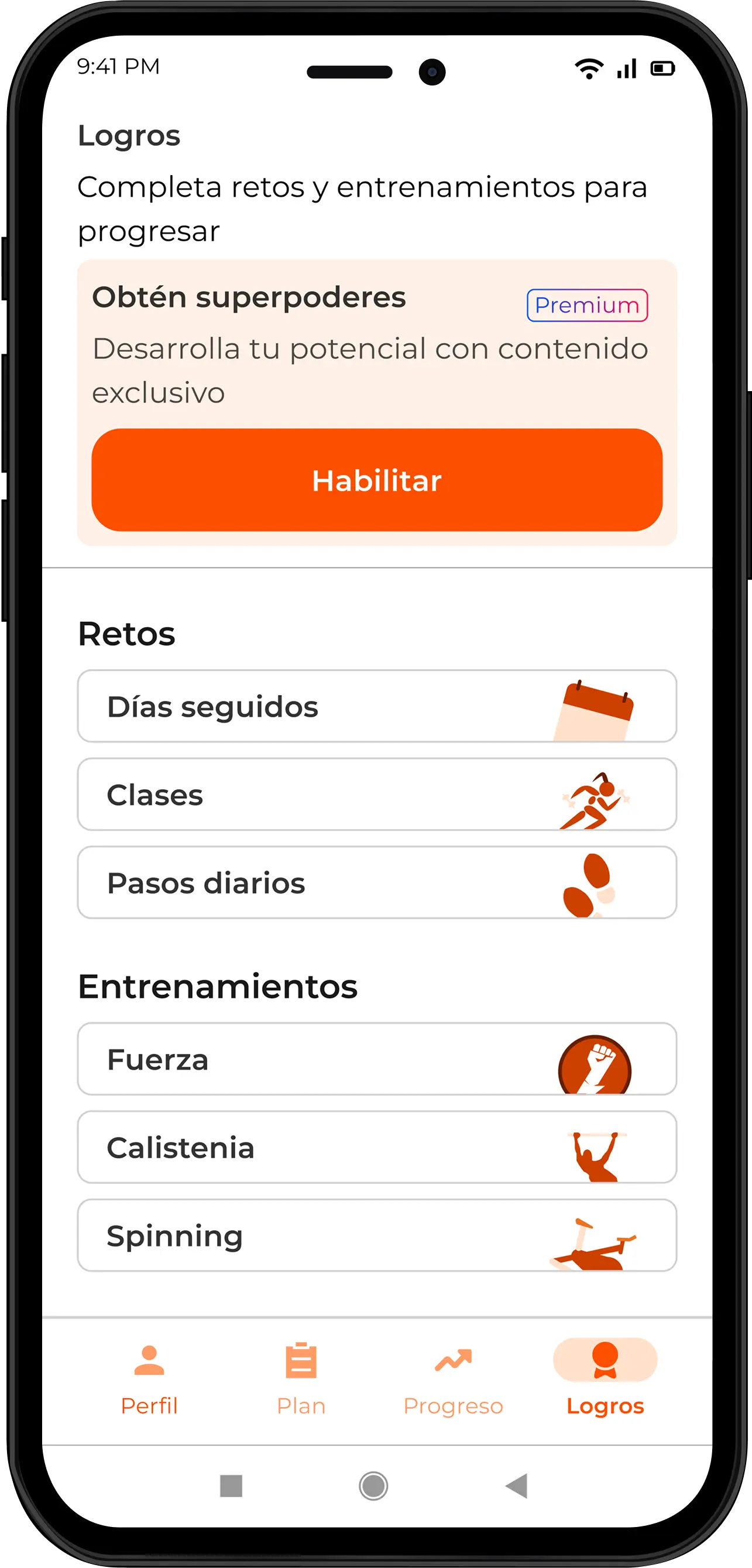Switch to the Perfil tab

pos(149,1379)
